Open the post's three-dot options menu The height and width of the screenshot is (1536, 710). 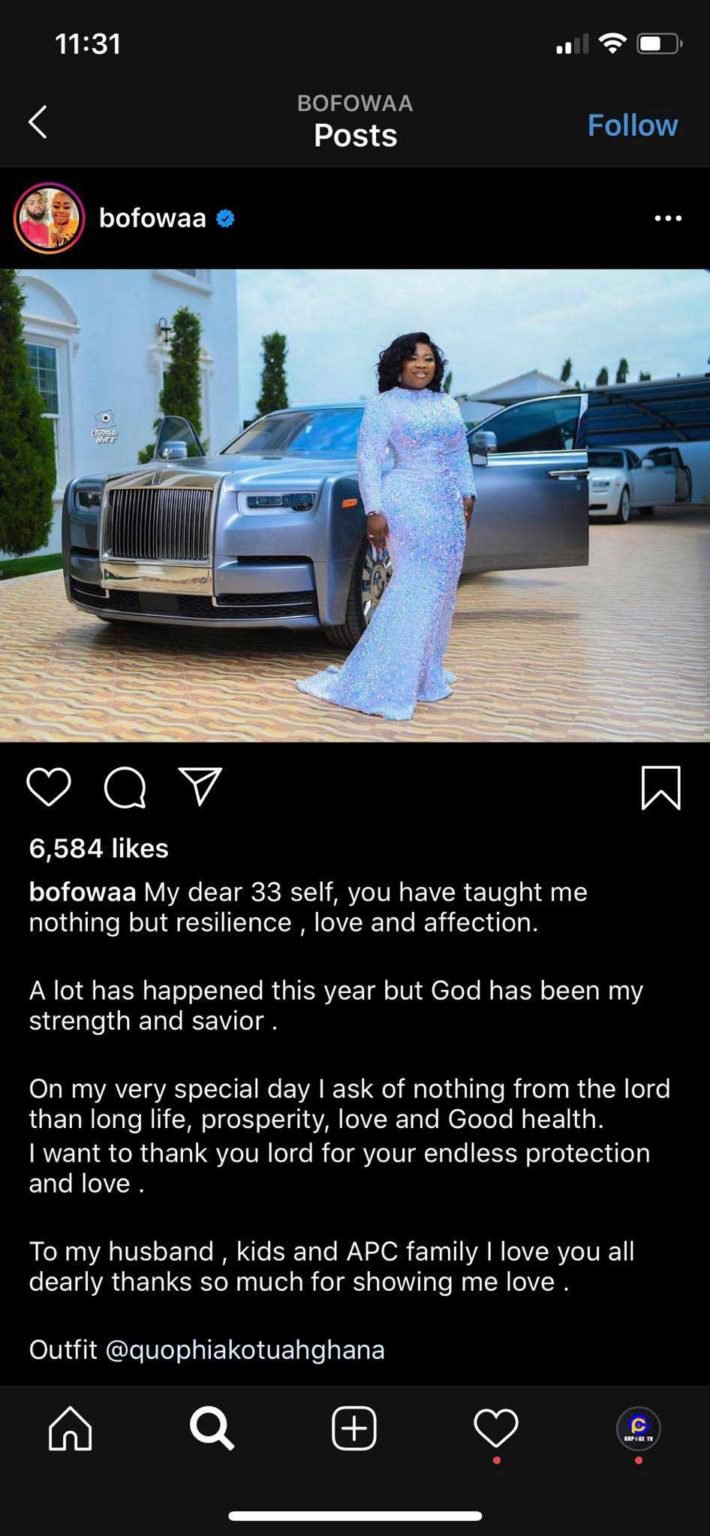667,218
